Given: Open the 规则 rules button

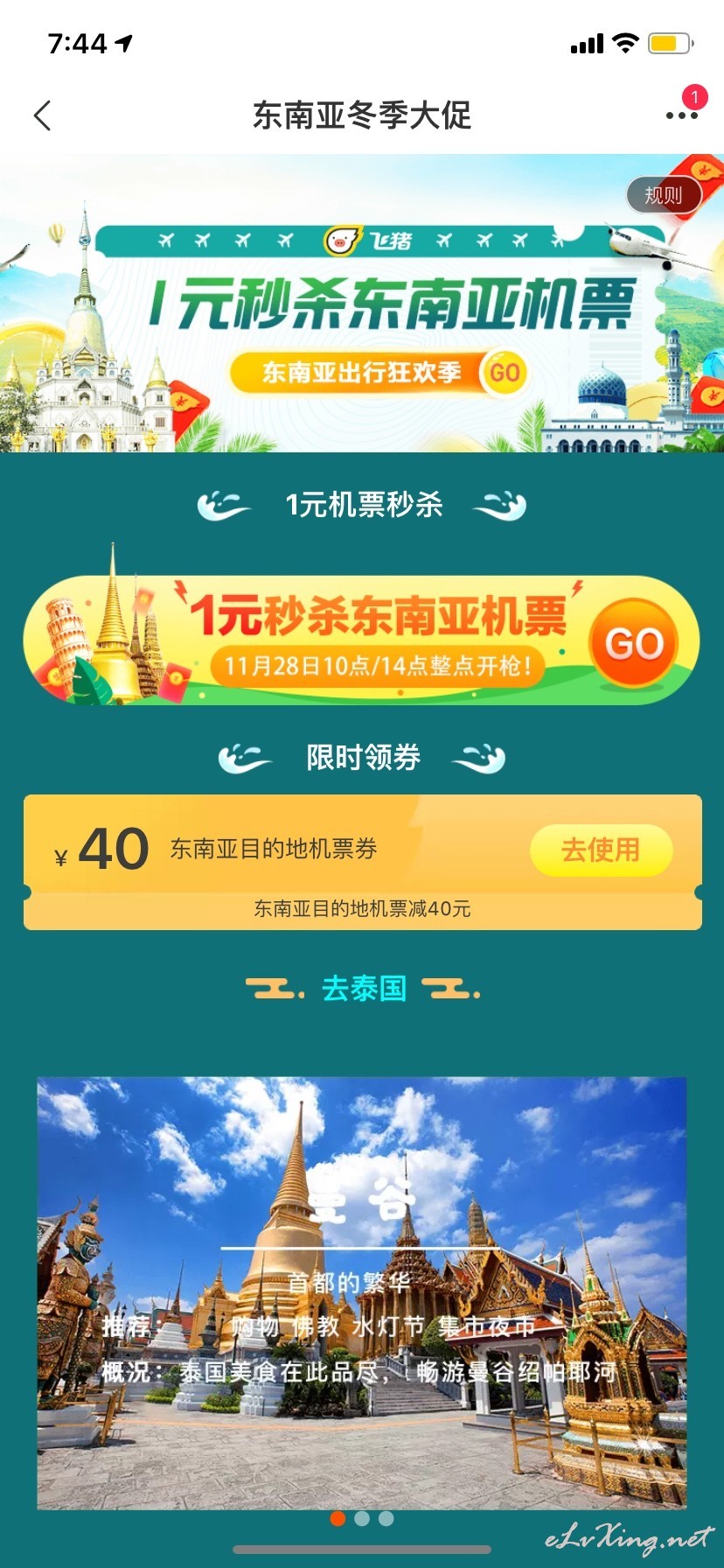Looking at the screenshot, I should [x=664, y=195].
